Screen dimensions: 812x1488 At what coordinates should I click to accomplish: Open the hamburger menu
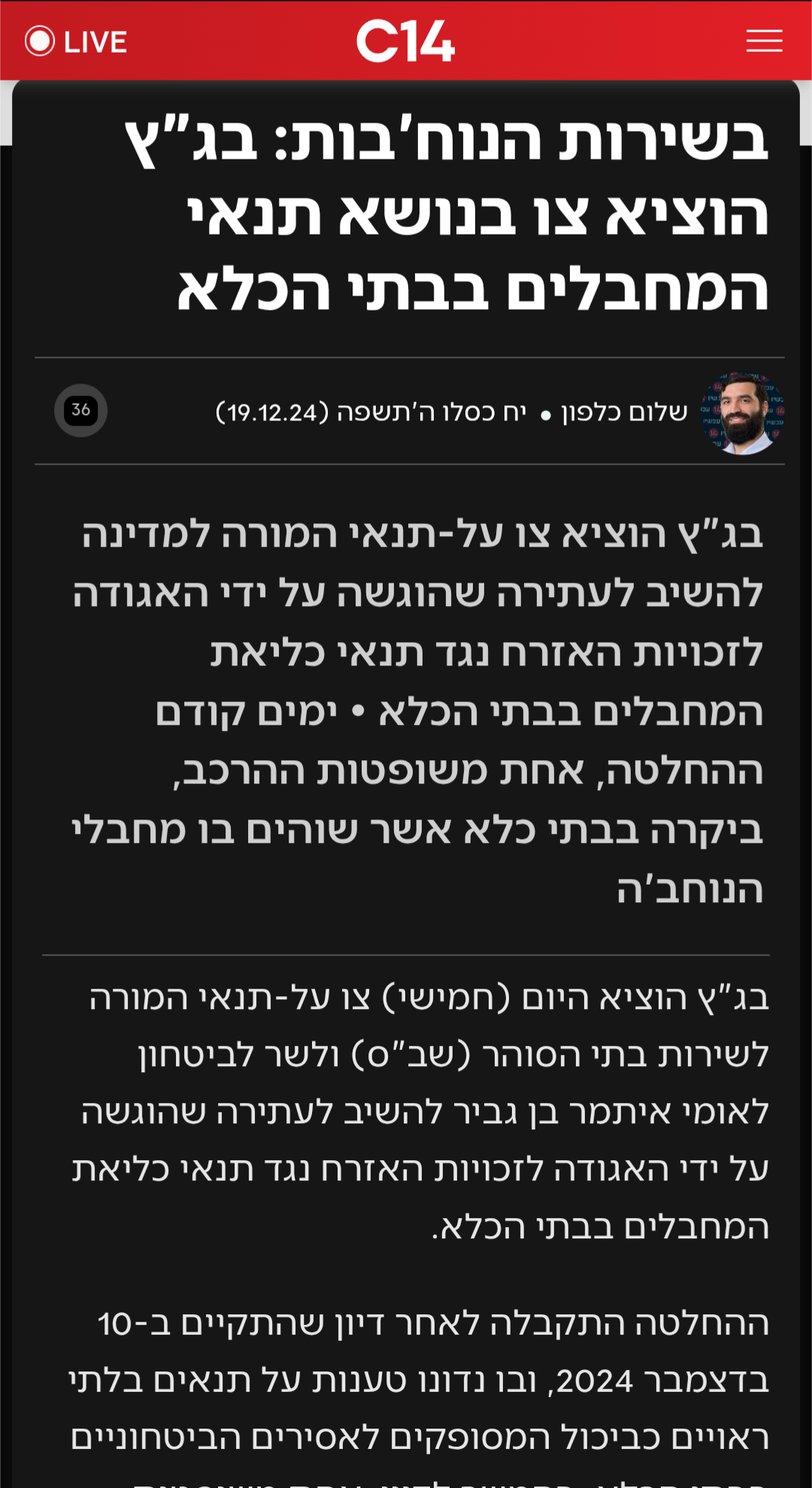tap(764, 41)
